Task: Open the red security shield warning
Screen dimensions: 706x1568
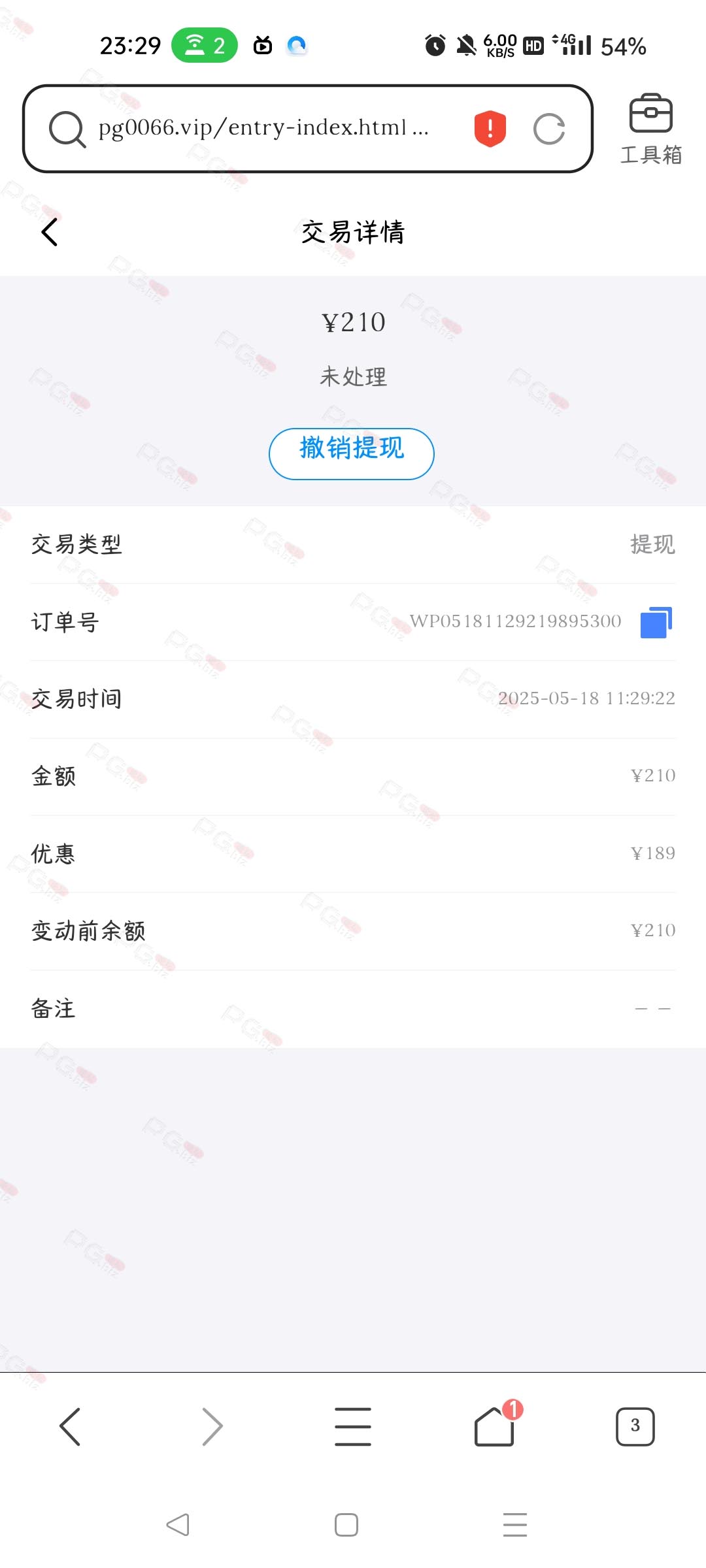Action: [x=490, y=128]
